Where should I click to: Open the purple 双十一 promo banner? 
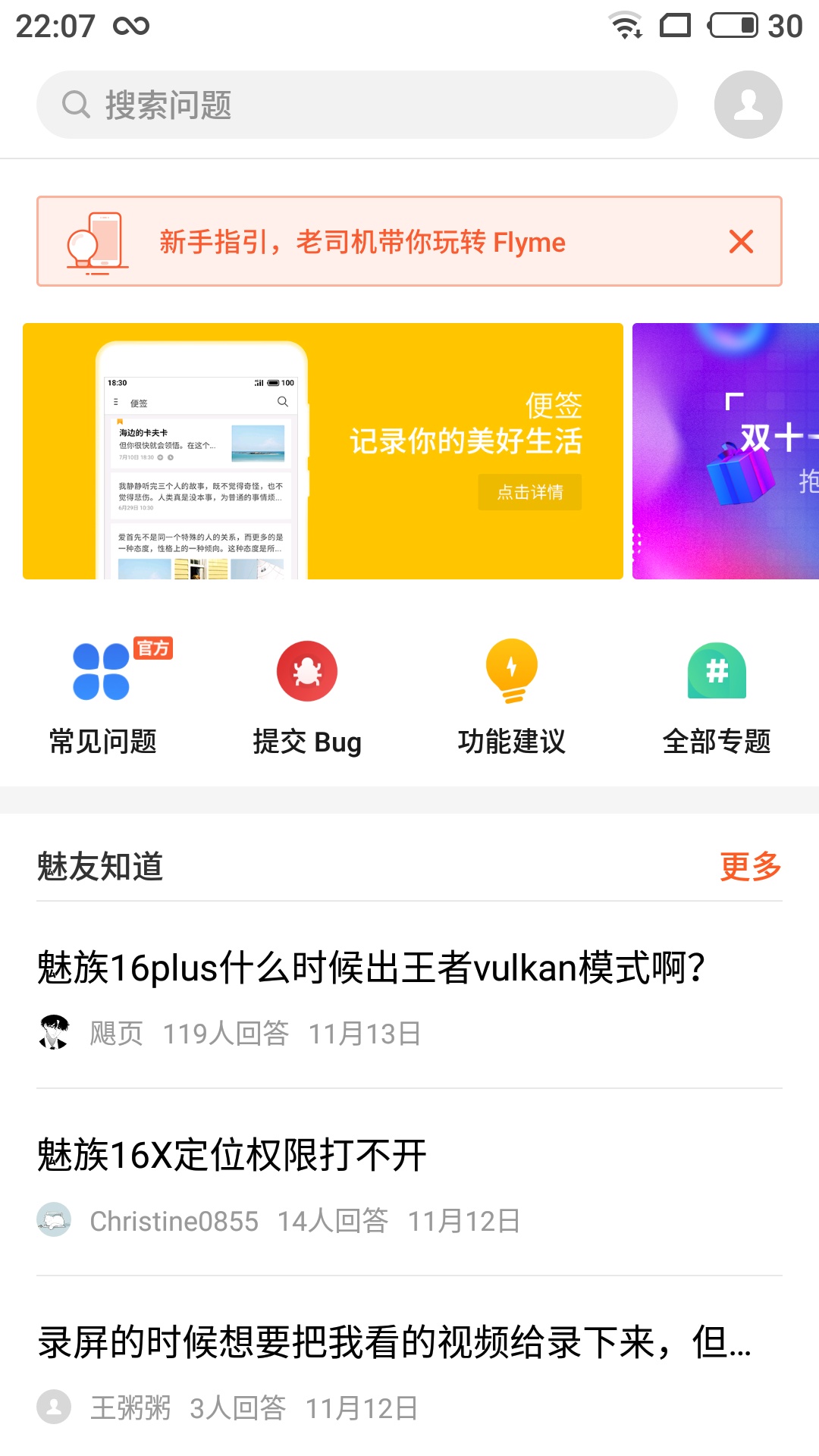(x=726, y=451)
